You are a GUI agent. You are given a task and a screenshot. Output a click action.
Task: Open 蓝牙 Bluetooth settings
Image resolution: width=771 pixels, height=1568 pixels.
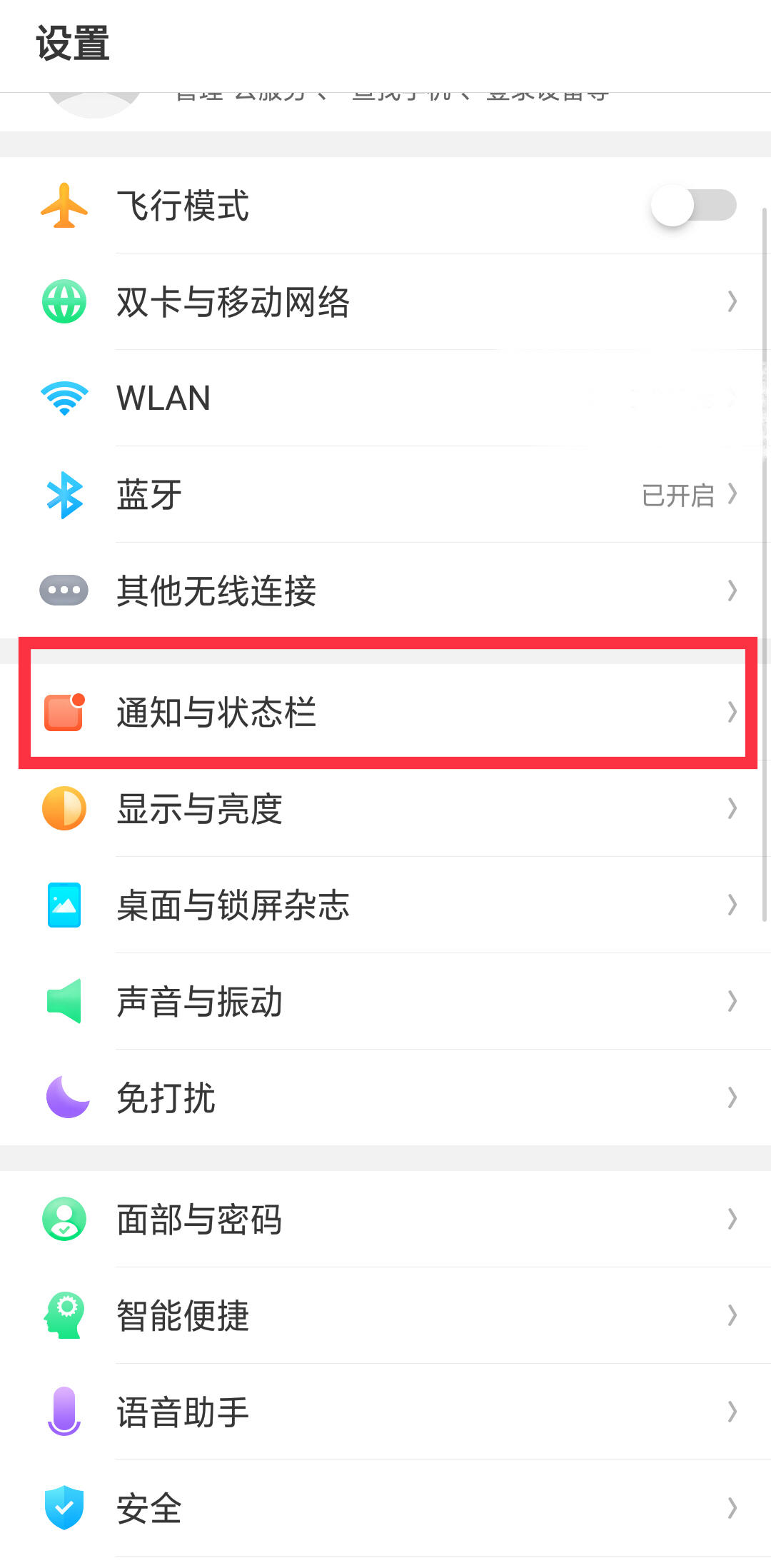tap(385, 494)
